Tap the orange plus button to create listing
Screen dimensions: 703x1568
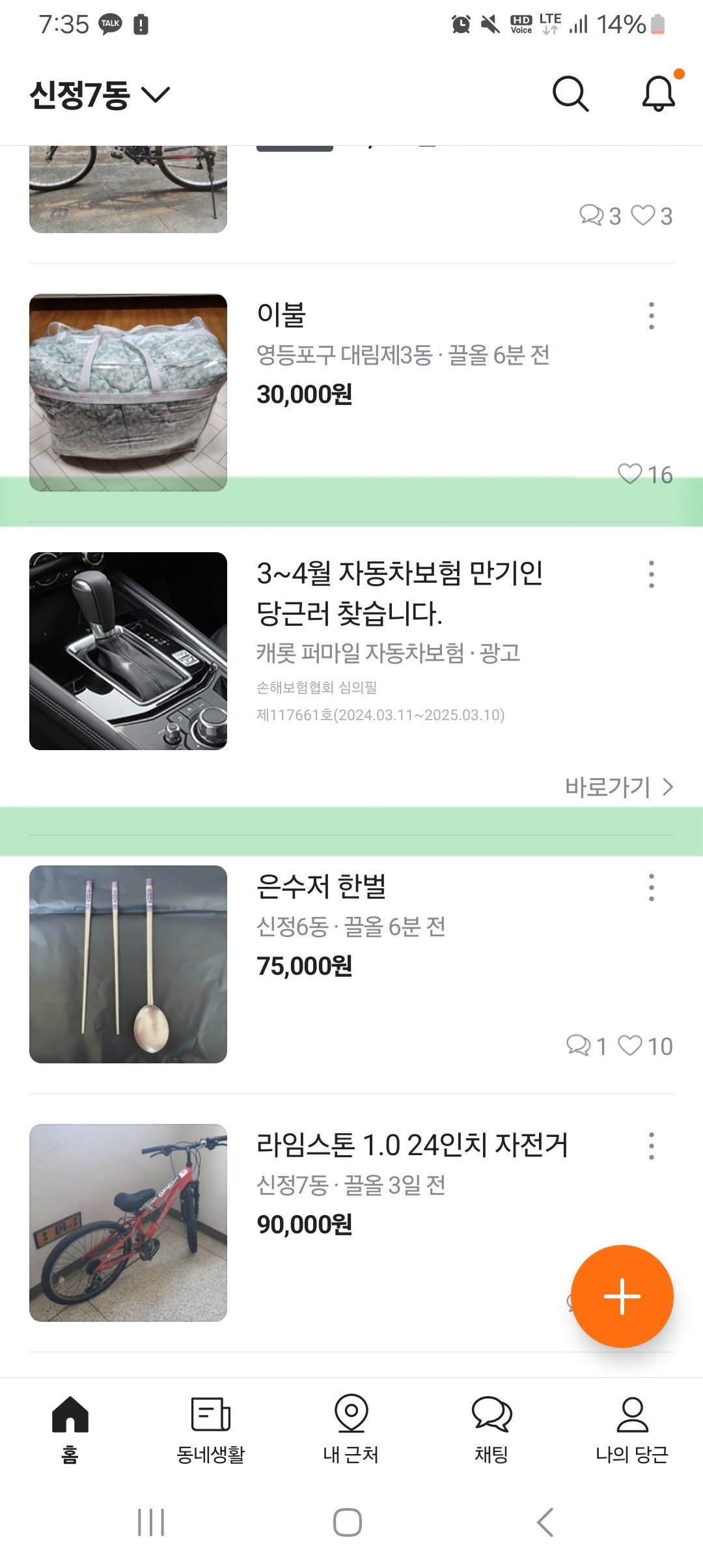622,1296
